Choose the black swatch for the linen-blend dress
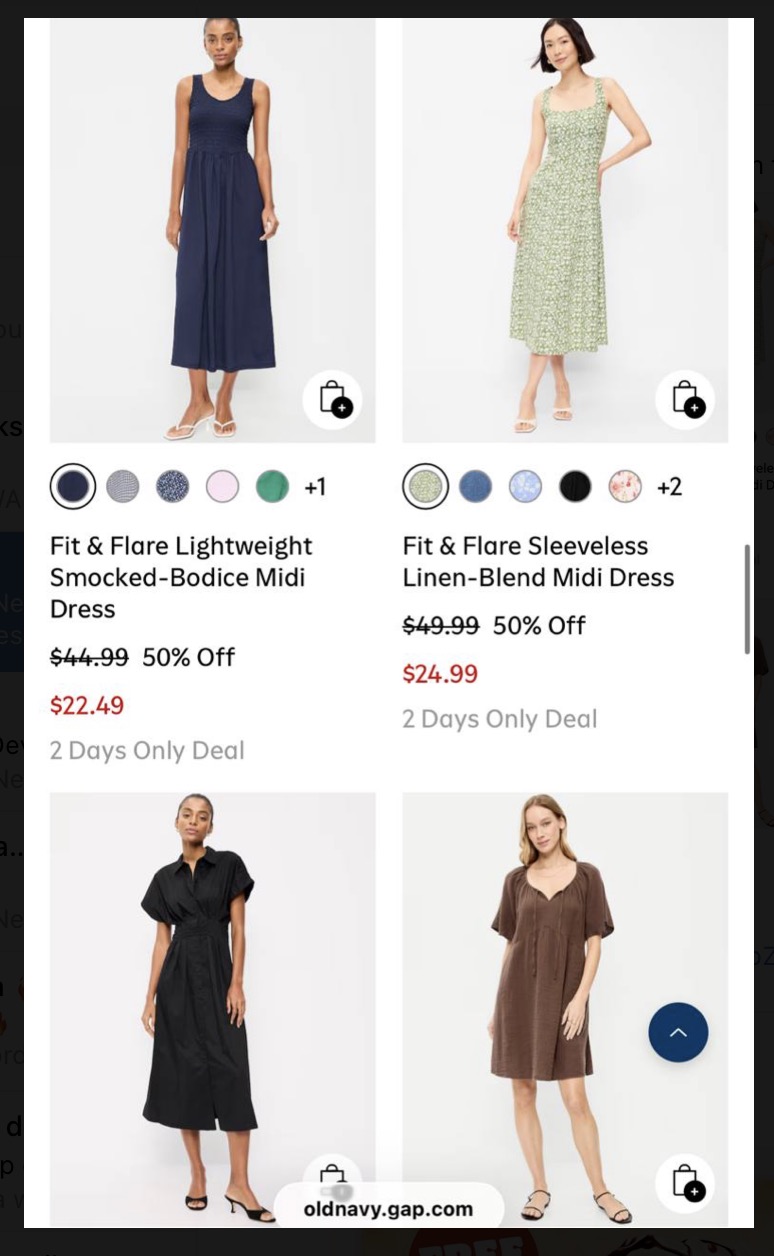 (x=575, y=486)
